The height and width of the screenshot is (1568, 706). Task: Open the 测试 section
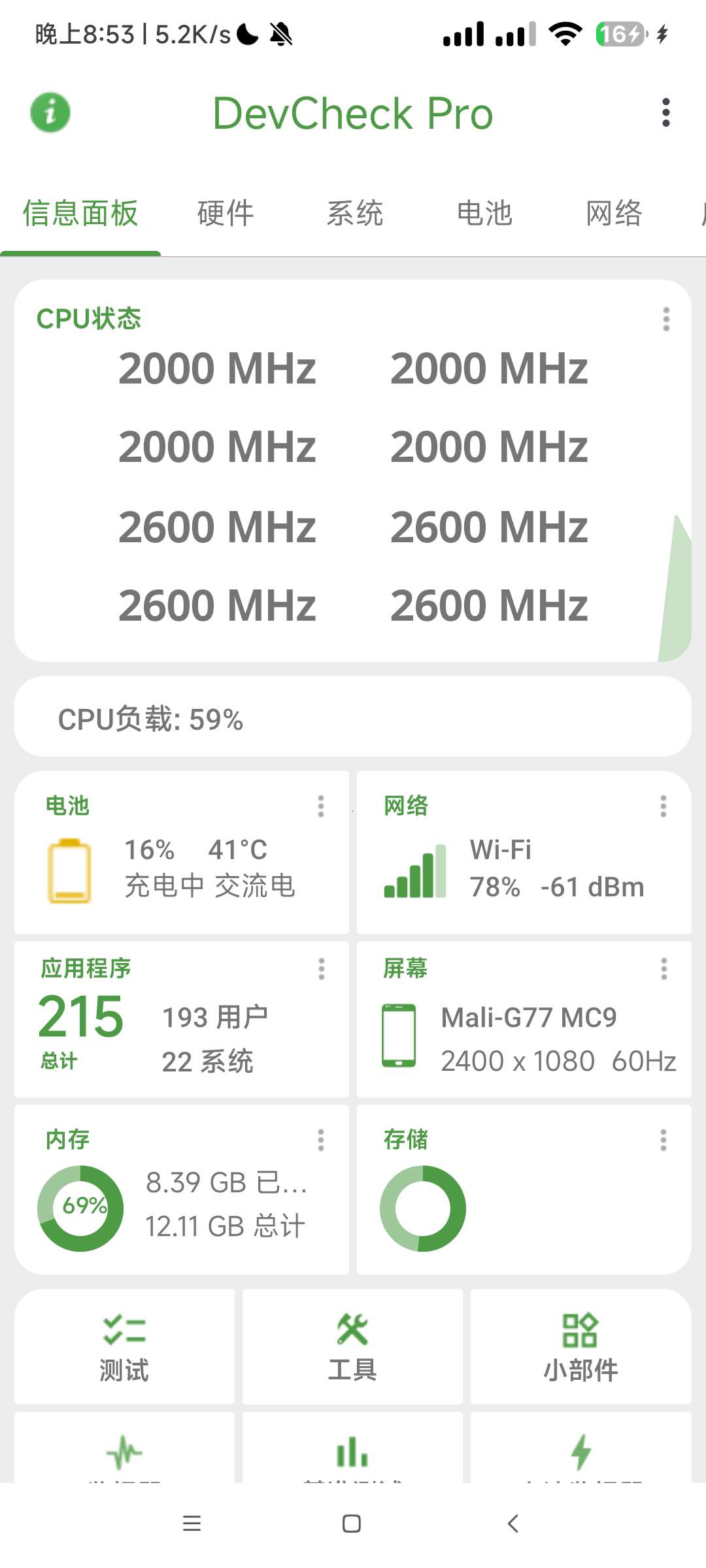(x=124, y=1347)
